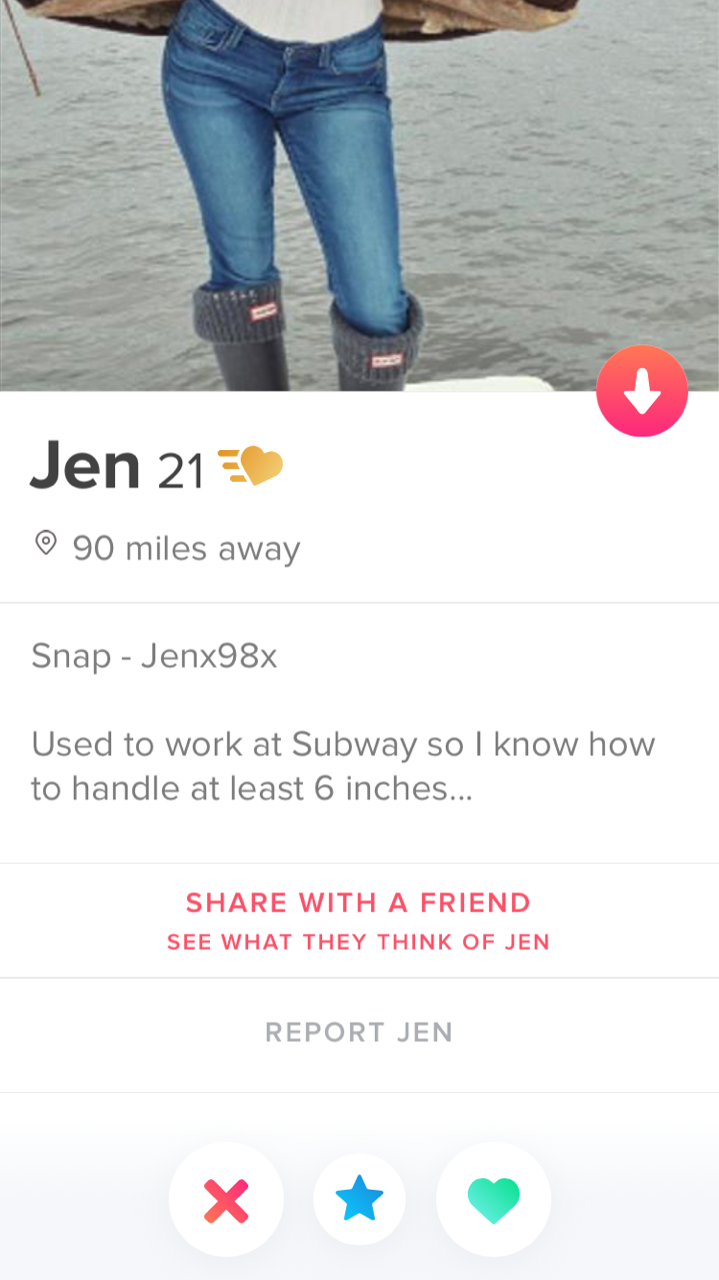The width and height of the screenshot is (719, 1280).
Task: Like Jen with the green heart
Action: [x=493, y=1199]
